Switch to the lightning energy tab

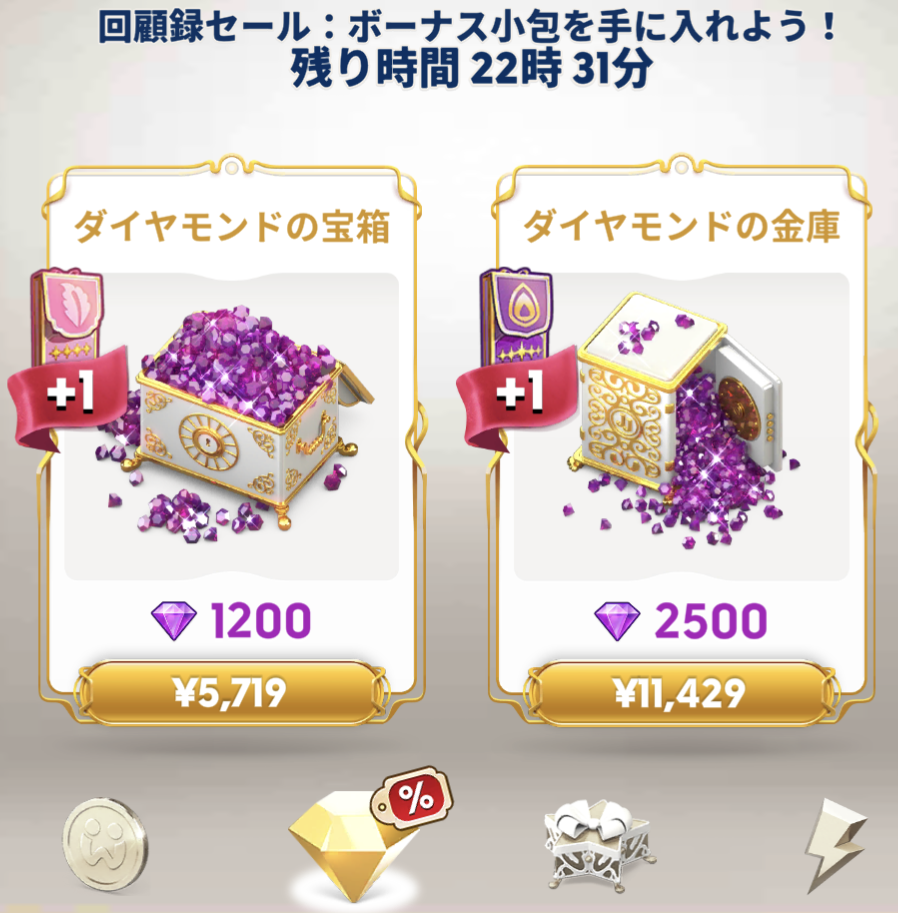tap(835, 845)
